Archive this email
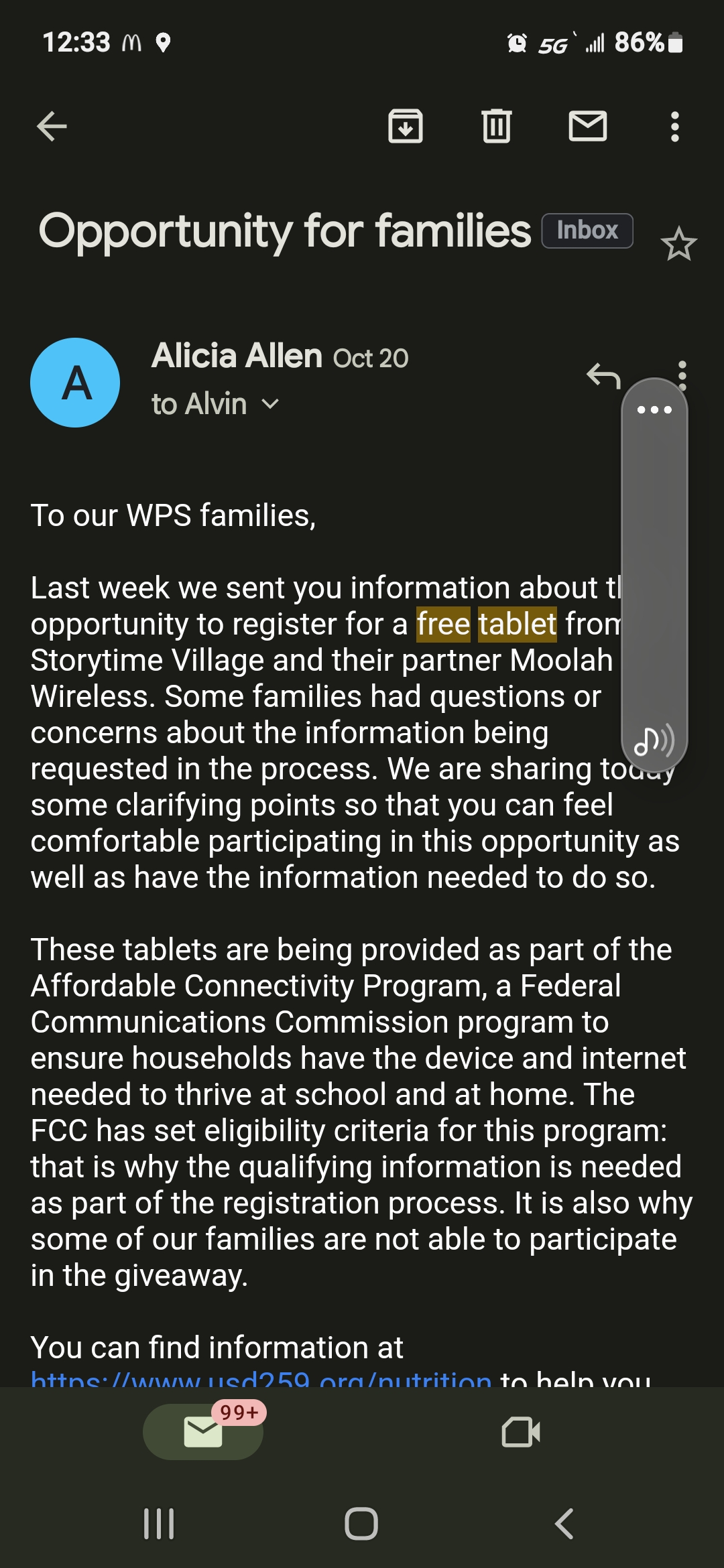This screenshot has width=724, height=1568. click(406, 126)
